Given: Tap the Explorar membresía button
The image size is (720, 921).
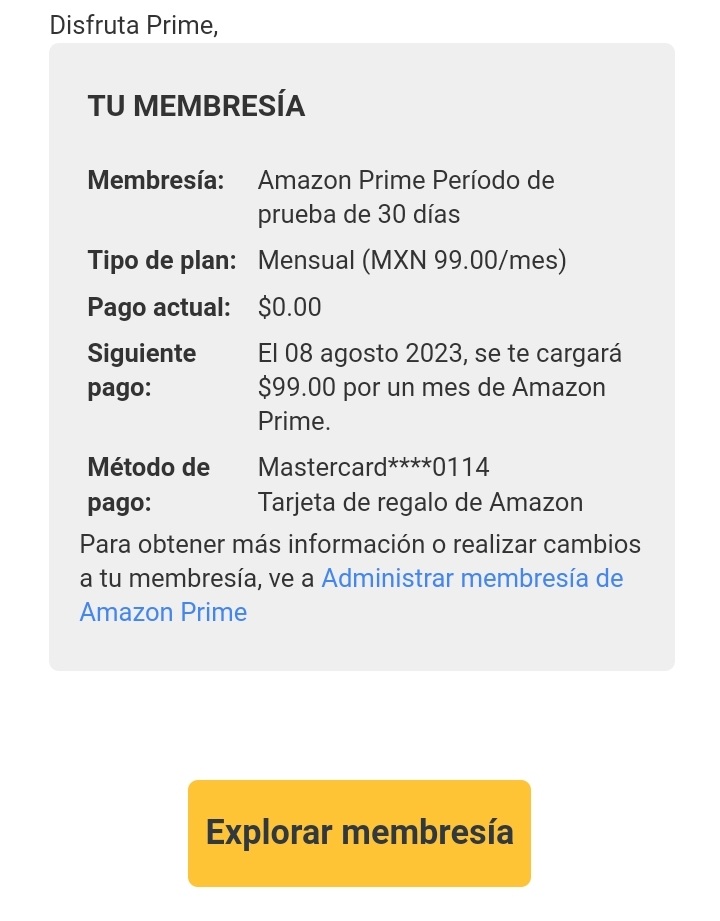Looking at the screenshot, I should point(359,833).
